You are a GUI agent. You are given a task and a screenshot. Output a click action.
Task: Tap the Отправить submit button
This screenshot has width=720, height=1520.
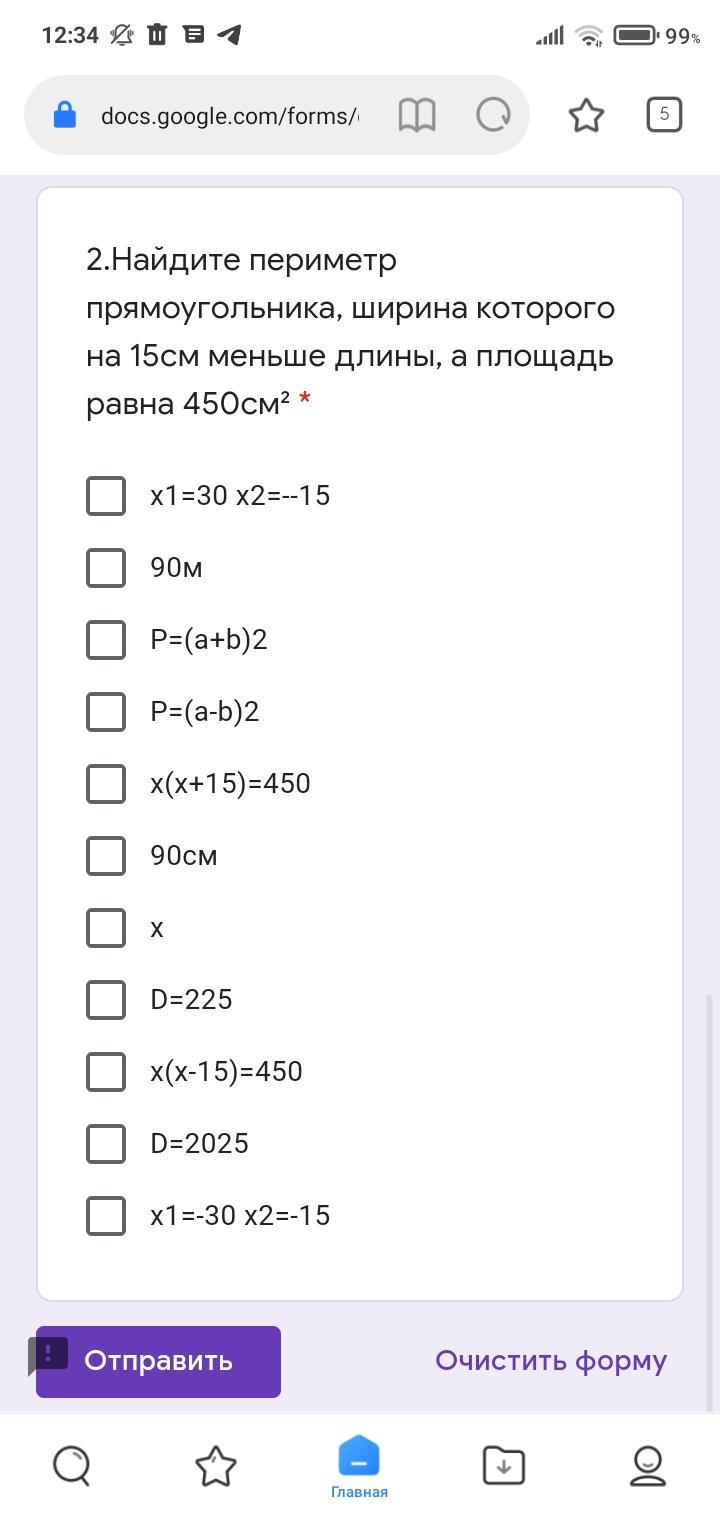[158, 1361]
